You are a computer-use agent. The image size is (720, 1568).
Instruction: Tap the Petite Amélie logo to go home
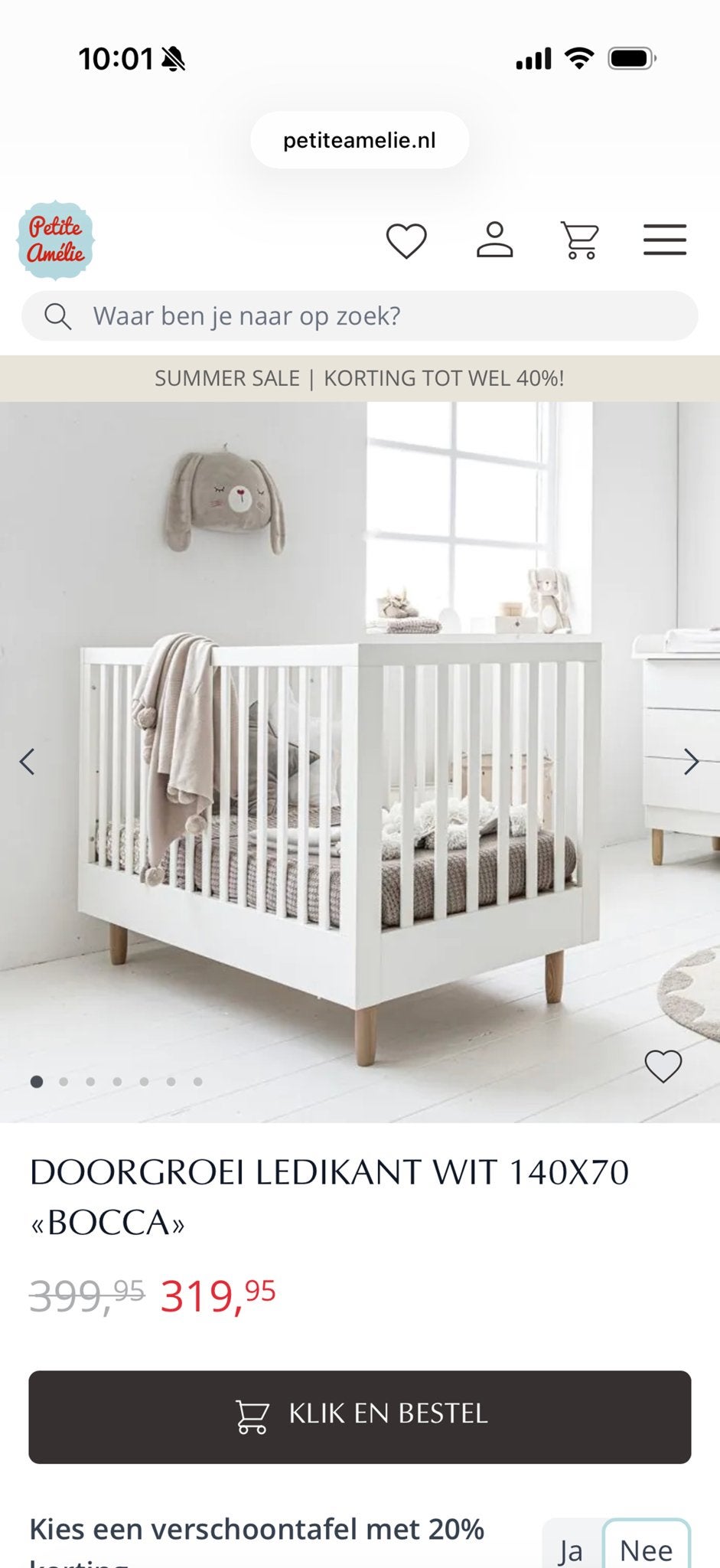point(55,240)
